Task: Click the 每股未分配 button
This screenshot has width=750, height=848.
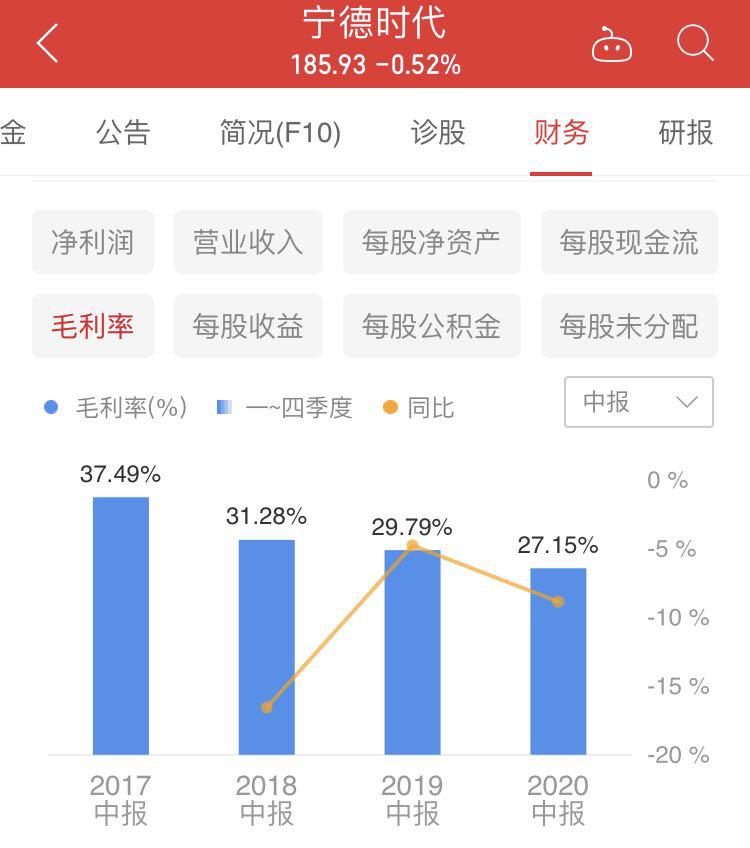Action: (629, 326)
